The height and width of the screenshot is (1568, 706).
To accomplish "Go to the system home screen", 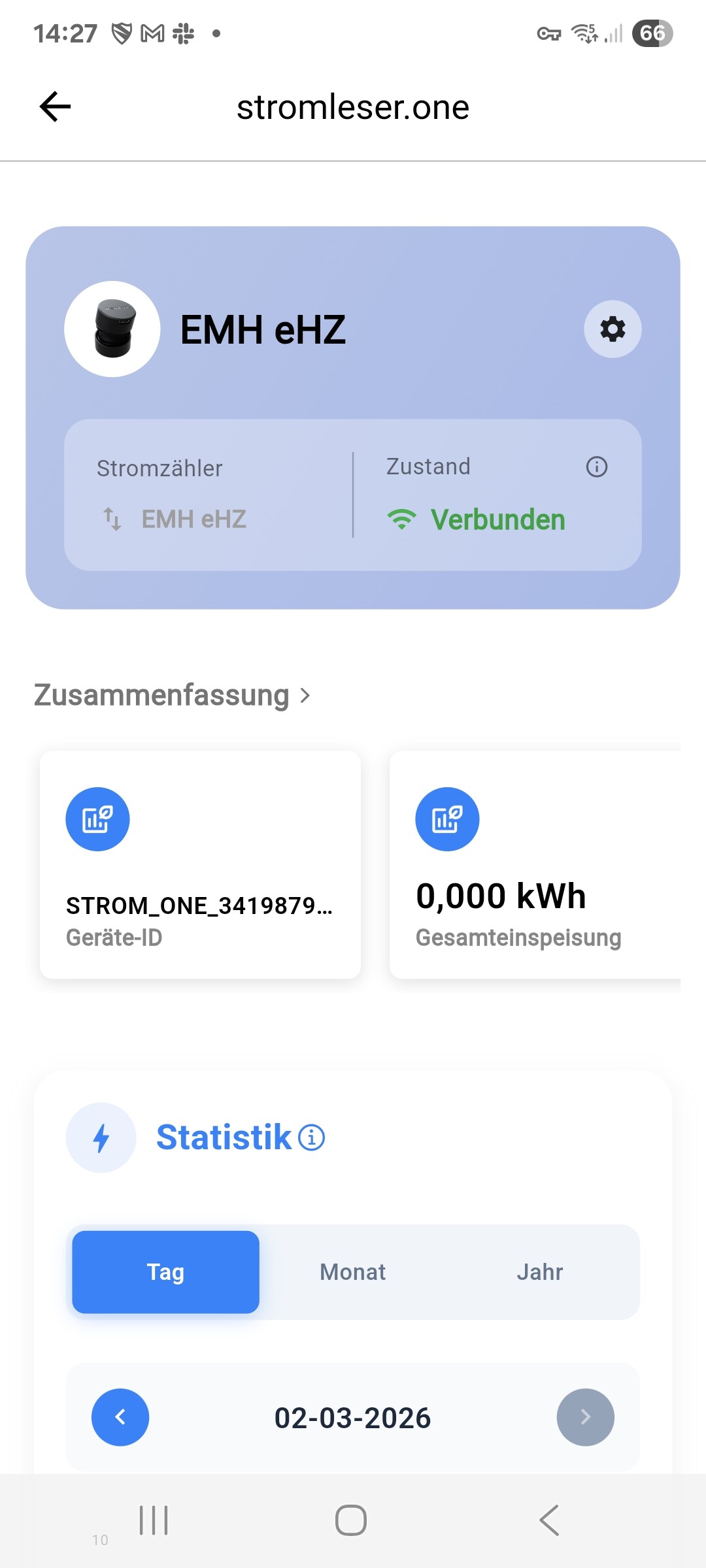I will point(351,1520).
